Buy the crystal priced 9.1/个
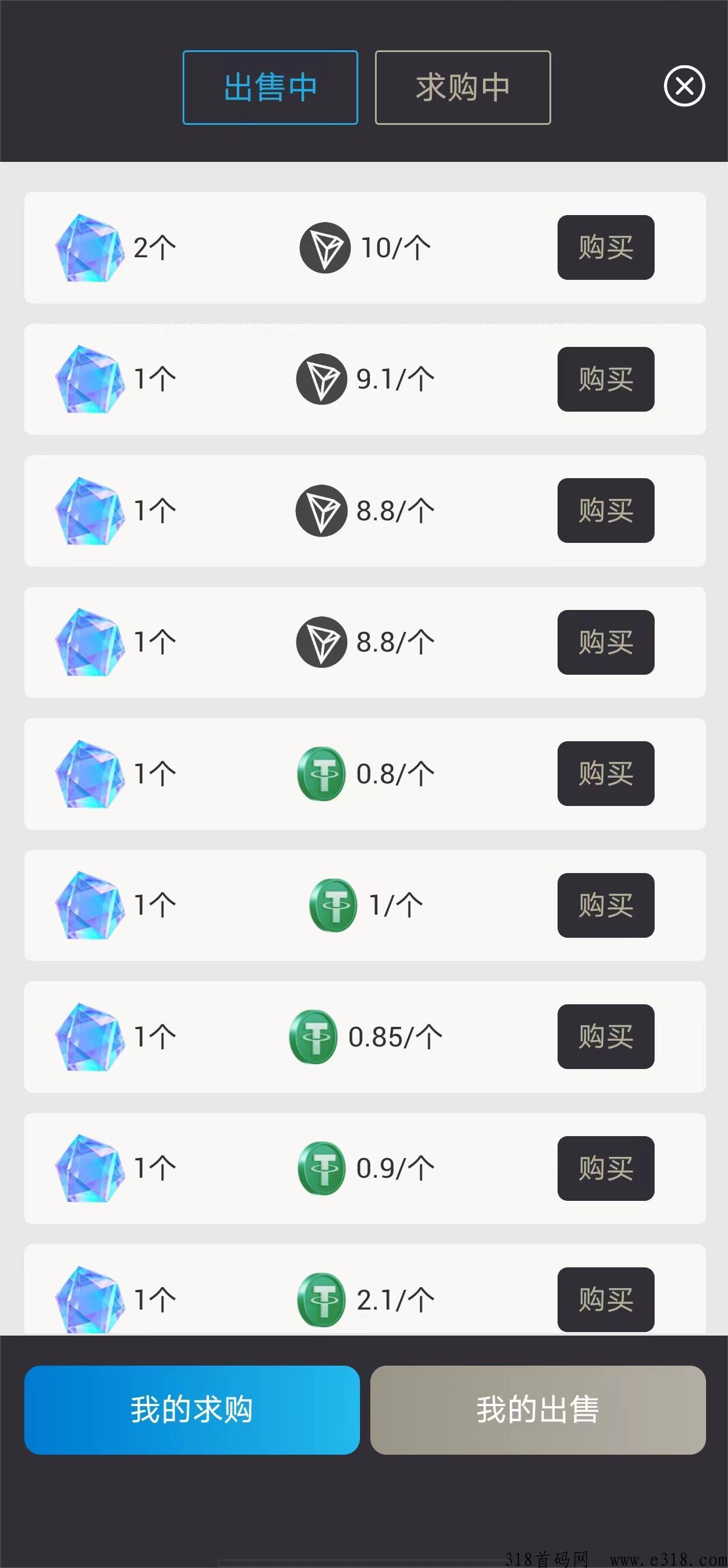Screen dimensions: 728x1568 click(606, 379)
